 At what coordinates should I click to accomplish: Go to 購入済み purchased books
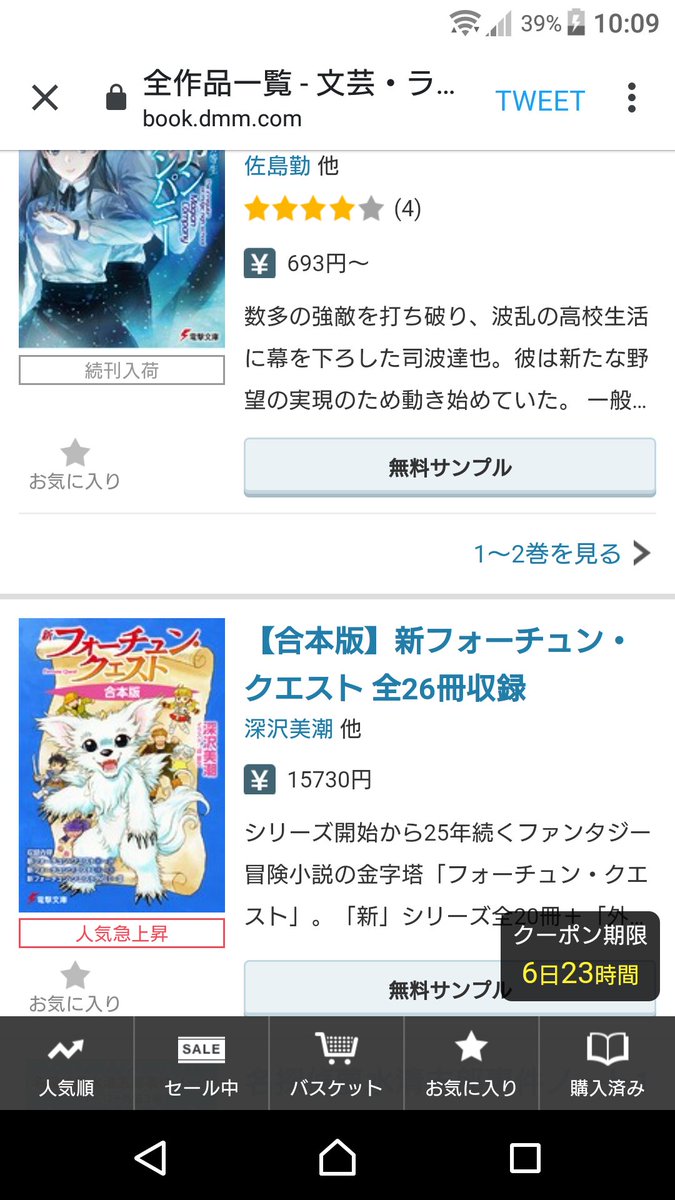coord(607,1064)
